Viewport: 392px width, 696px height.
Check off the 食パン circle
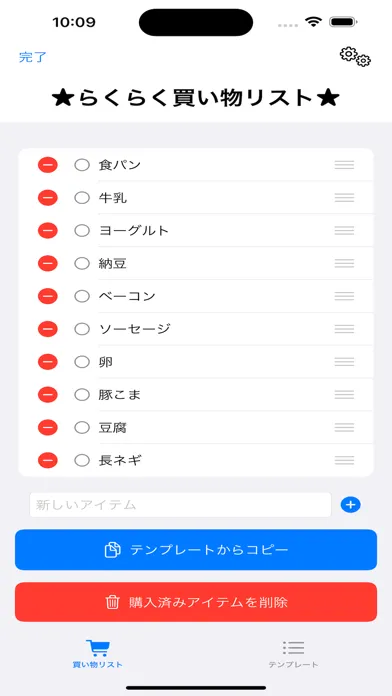[82, 165]
